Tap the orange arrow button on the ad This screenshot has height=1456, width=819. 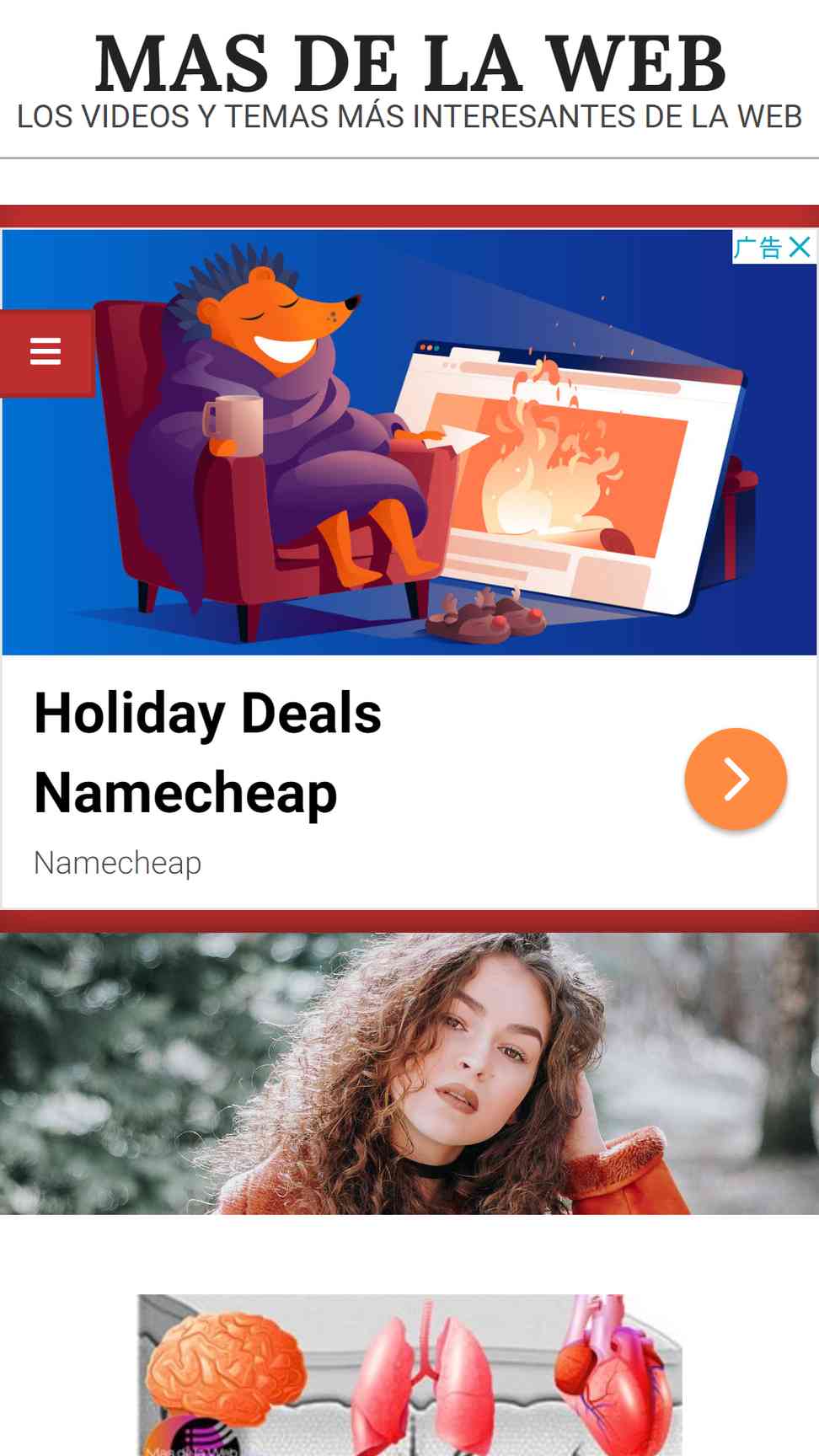pyautogui.click(x=736, y=779)
